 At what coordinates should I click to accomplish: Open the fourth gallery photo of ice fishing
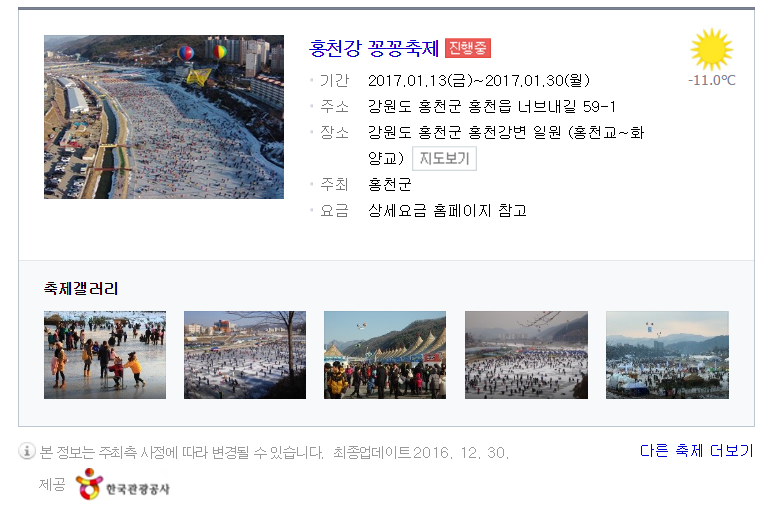click(526, 355)
